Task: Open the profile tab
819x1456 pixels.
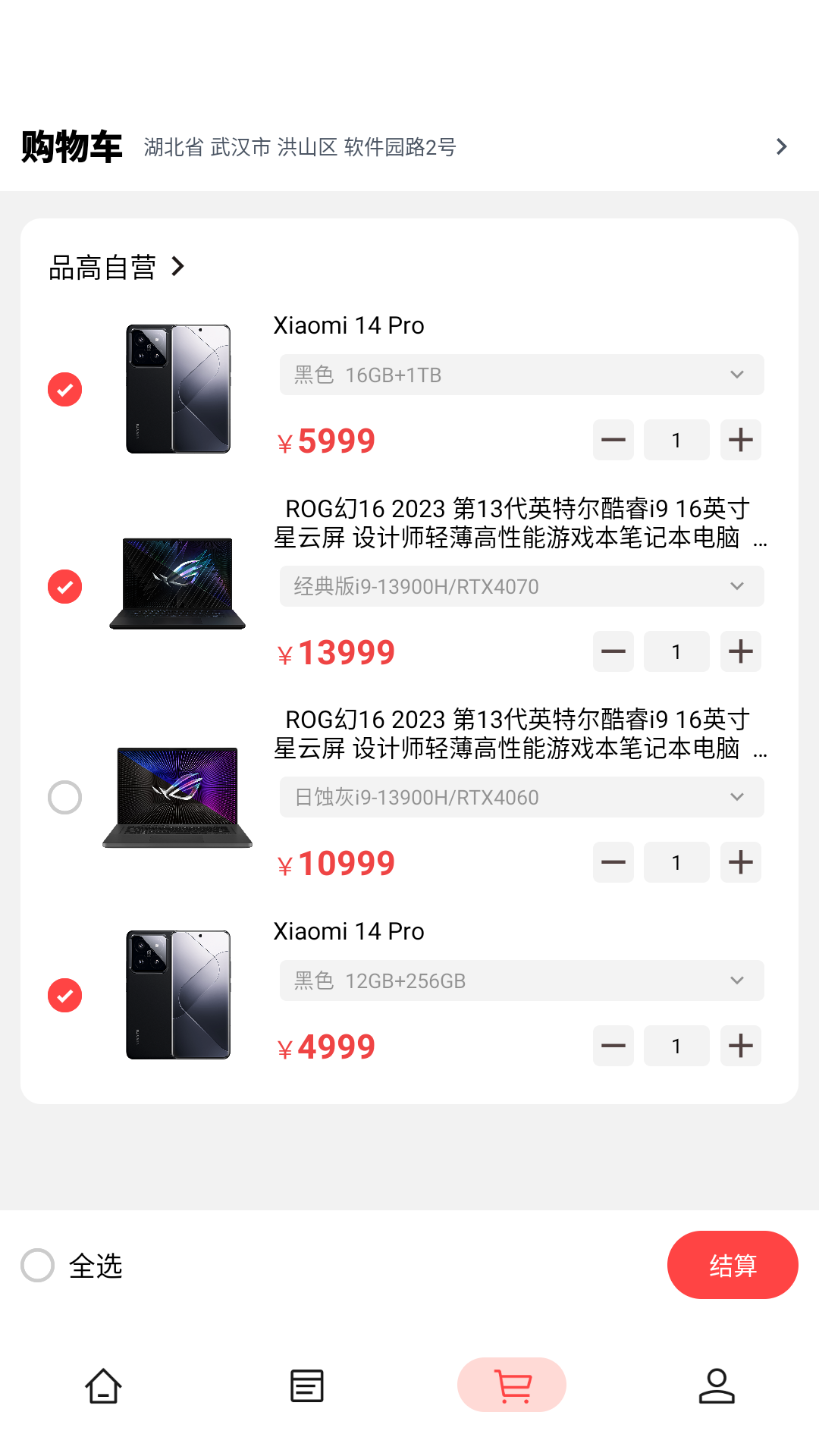Action: click(717, 1385)
